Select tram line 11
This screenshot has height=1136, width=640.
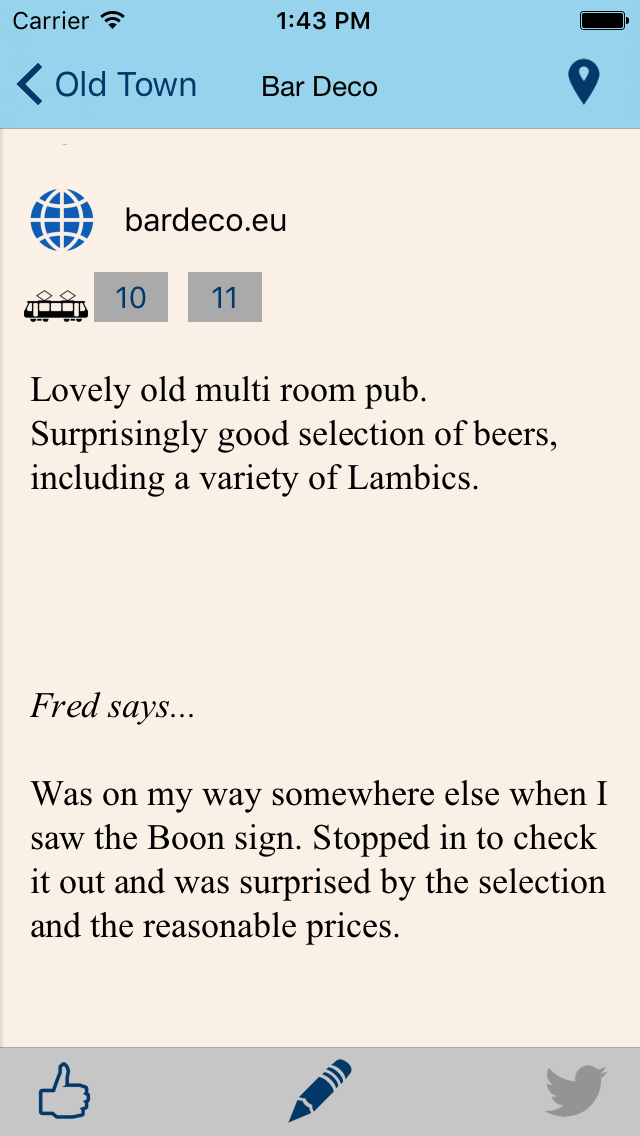point(225,297)
